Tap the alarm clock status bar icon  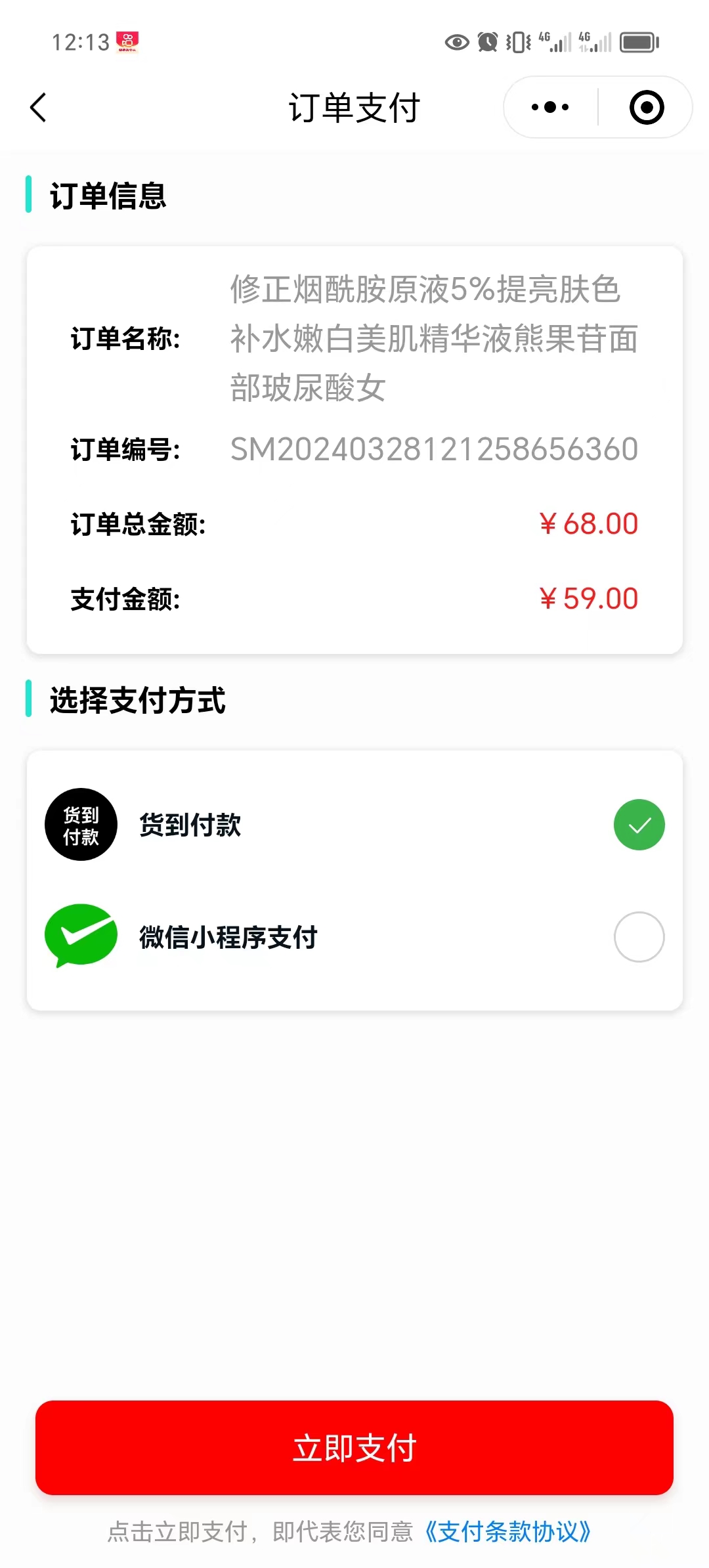[x=486, y=41]
